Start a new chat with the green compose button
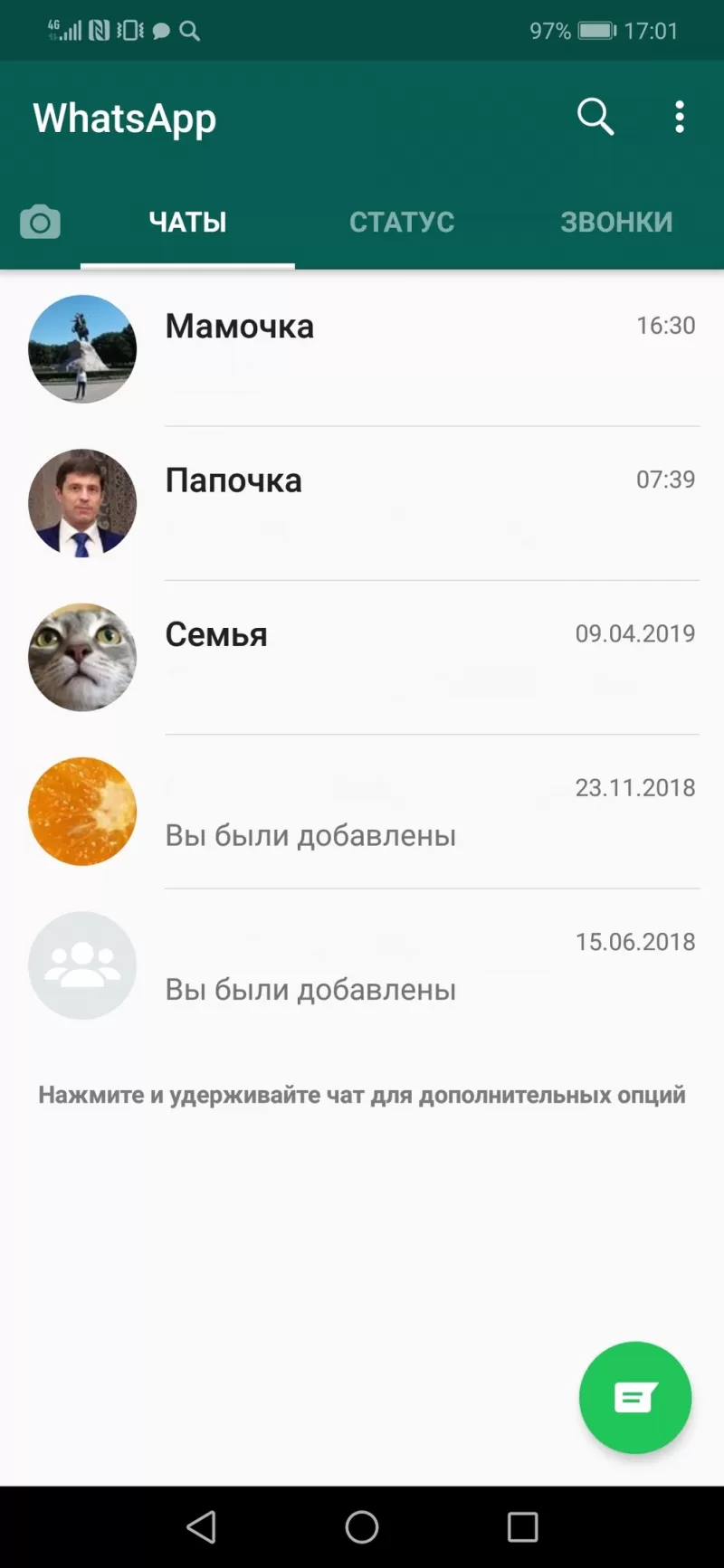Image resolution: width=724 pixels, height=1568 pixels. click(x=634, y=1398)
